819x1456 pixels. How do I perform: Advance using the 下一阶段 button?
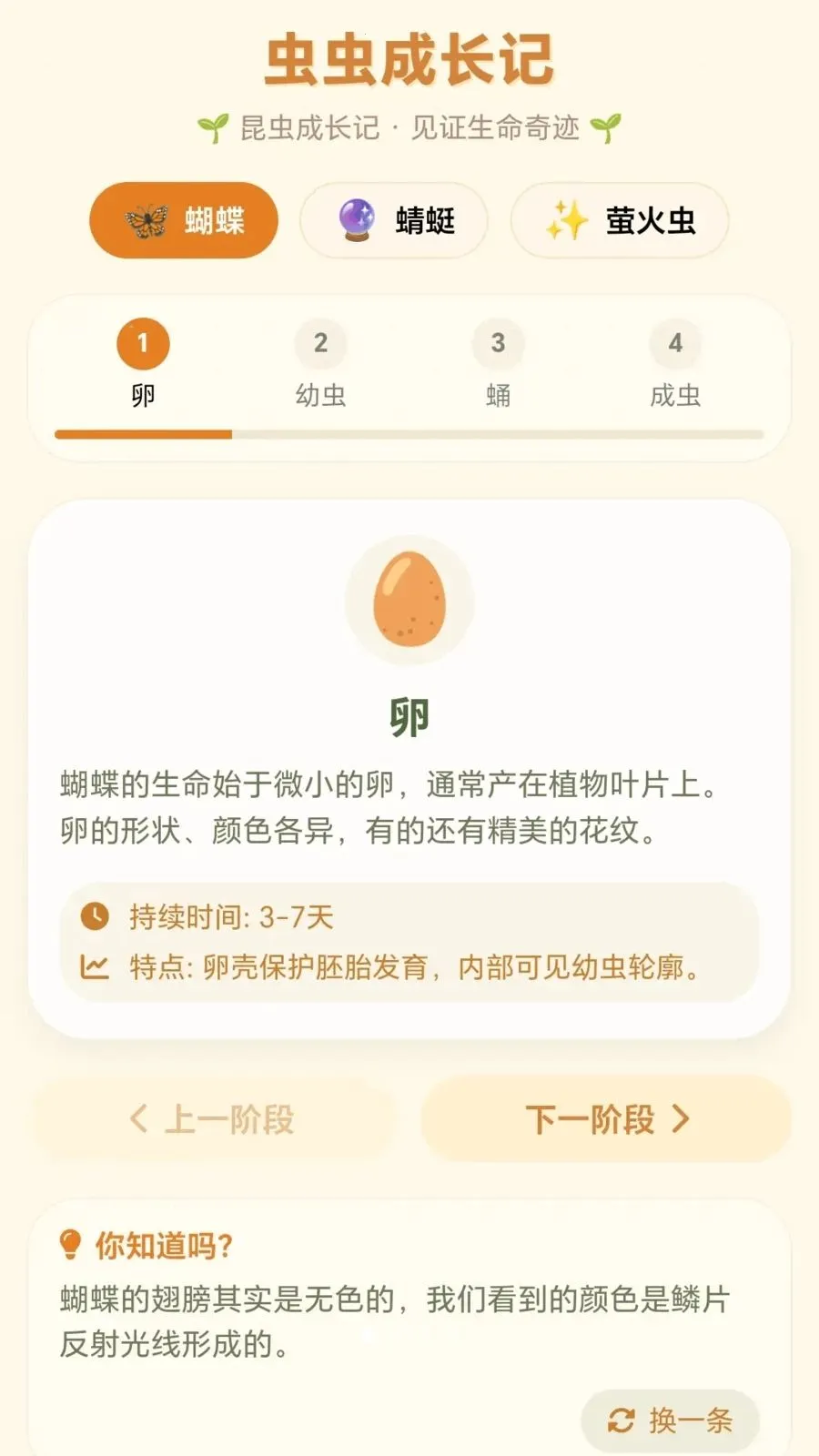coord(606,1120)
